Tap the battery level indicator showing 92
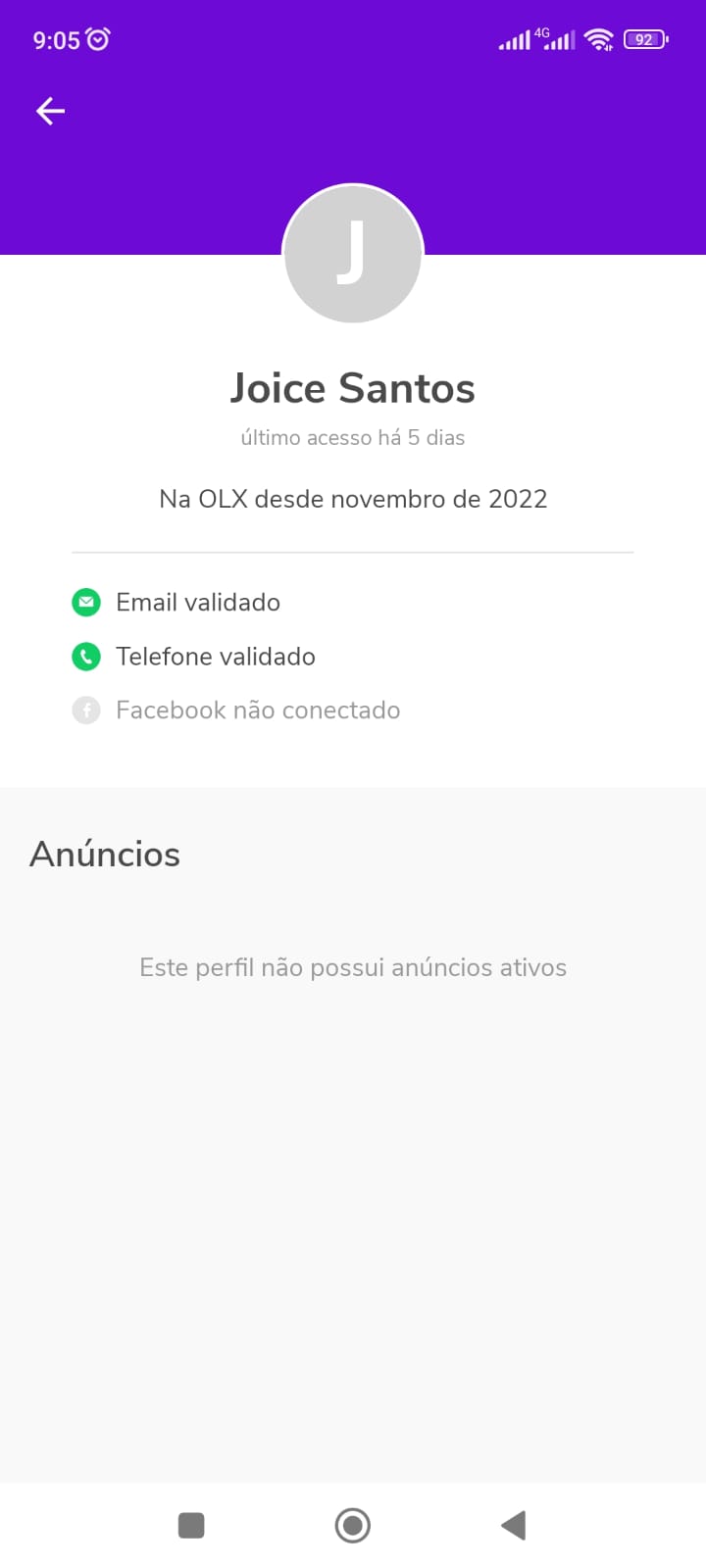 click(644, 40)
